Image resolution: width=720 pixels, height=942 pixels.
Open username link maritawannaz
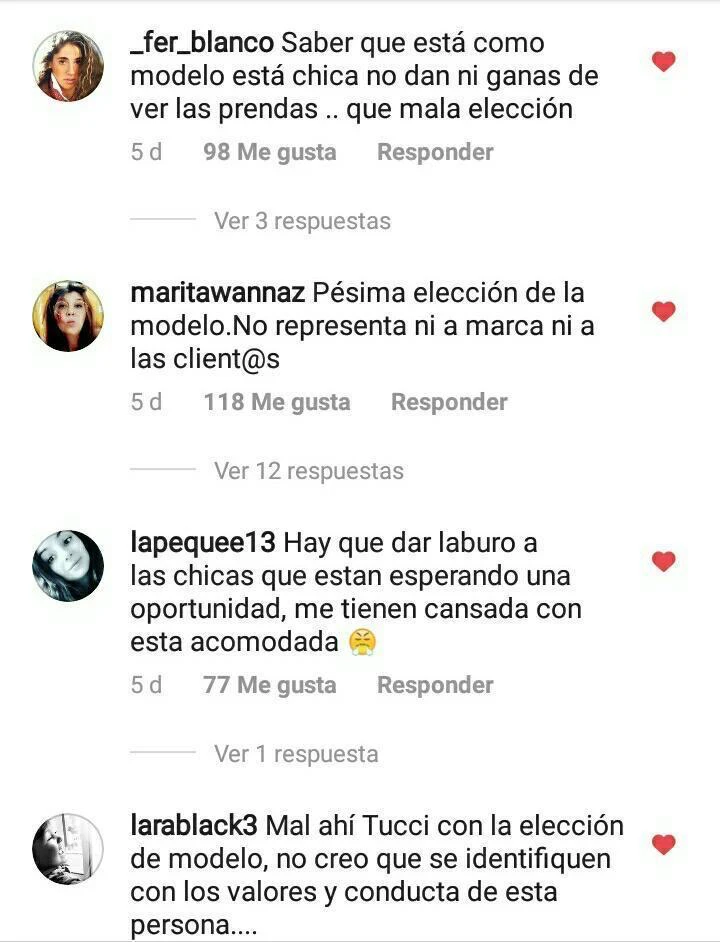pos(217,294)
